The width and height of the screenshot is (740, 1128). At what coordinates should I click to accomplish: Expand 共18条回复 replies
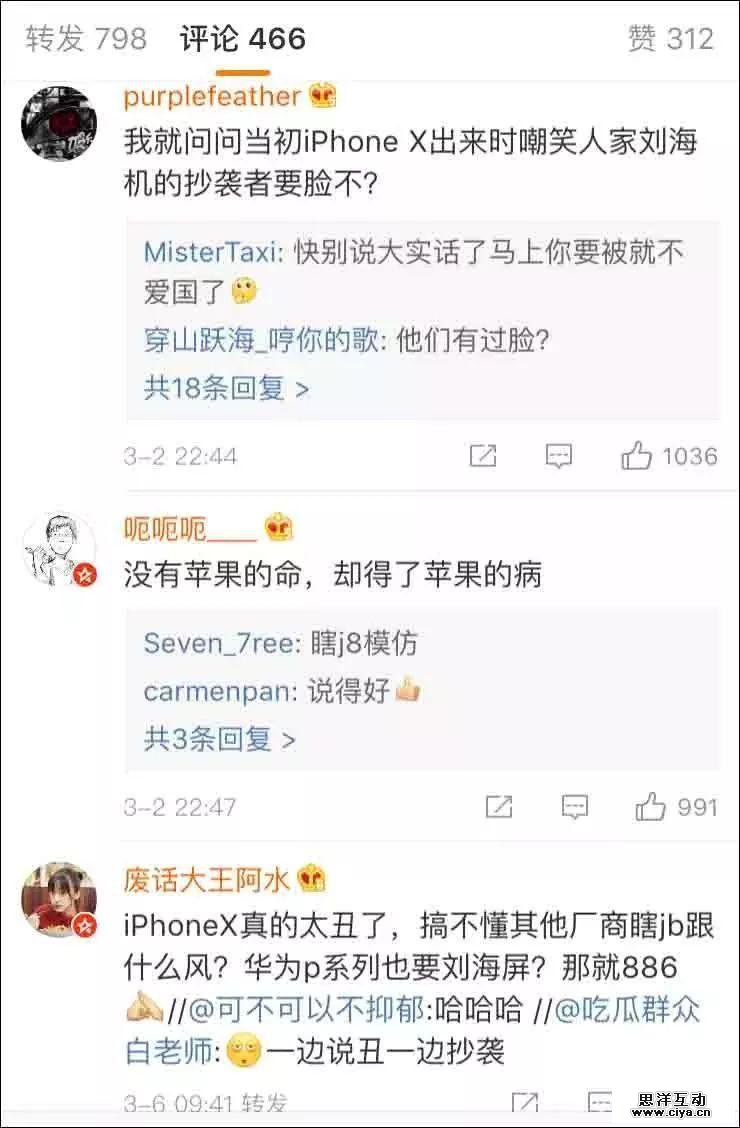point(226,387)
